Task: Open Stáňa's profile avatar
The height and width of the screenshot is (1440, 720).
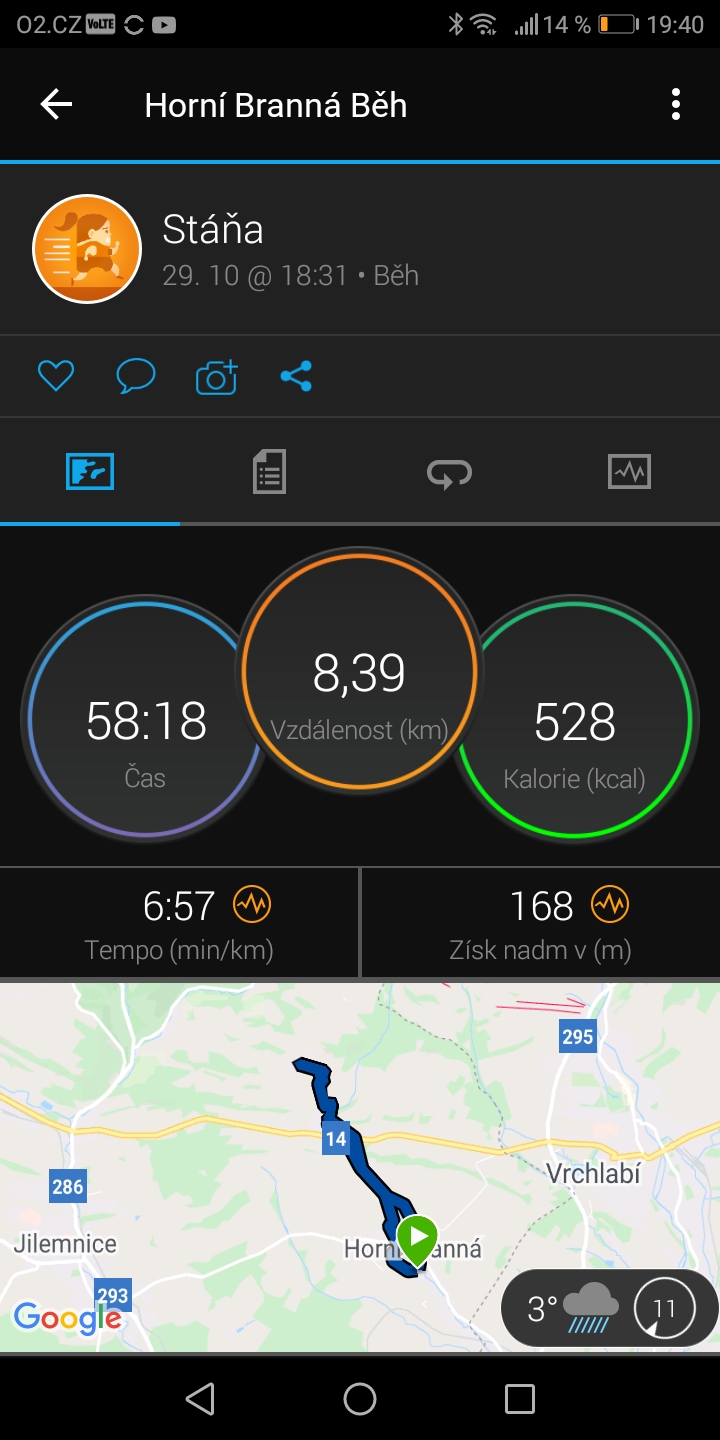Action: coord(87,249)
